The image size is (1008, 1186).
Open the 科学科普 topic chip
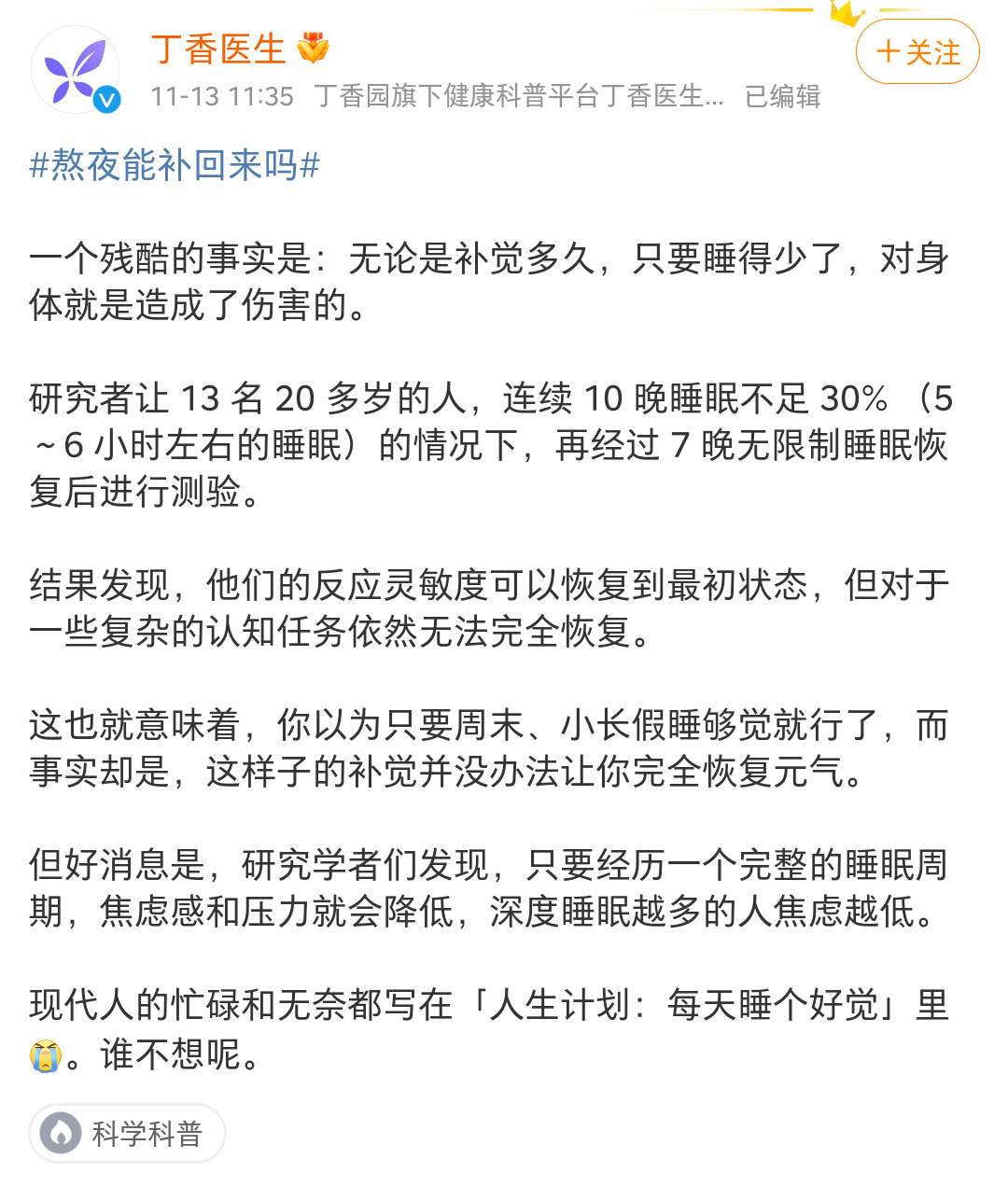(x=128, y=1134)
